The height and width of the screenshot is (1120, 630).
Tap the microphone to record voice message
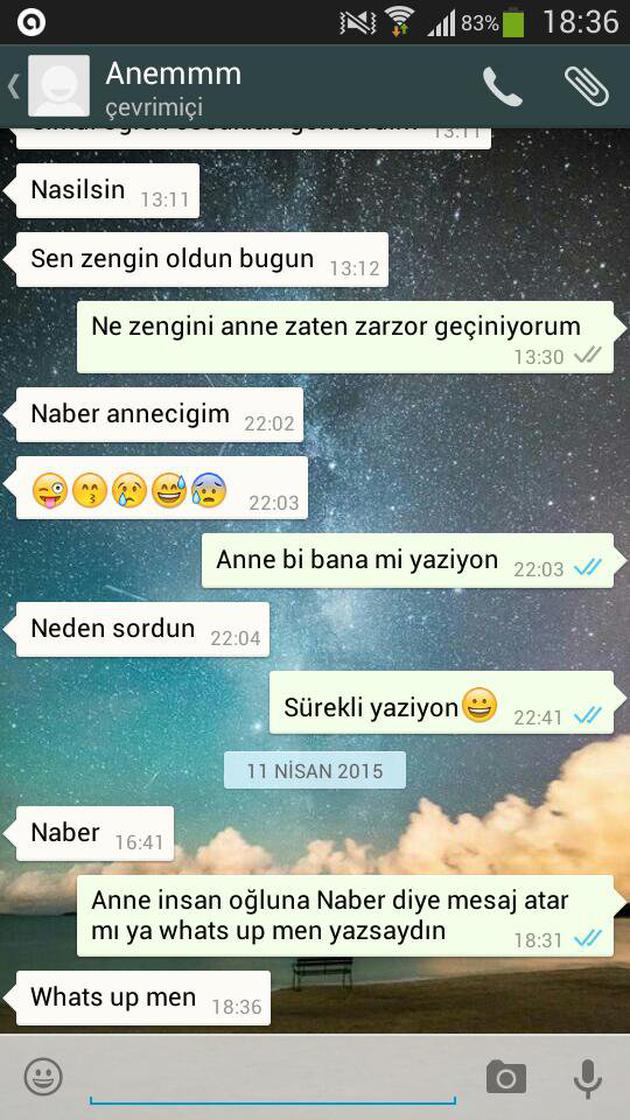[x=587, y=1077]
